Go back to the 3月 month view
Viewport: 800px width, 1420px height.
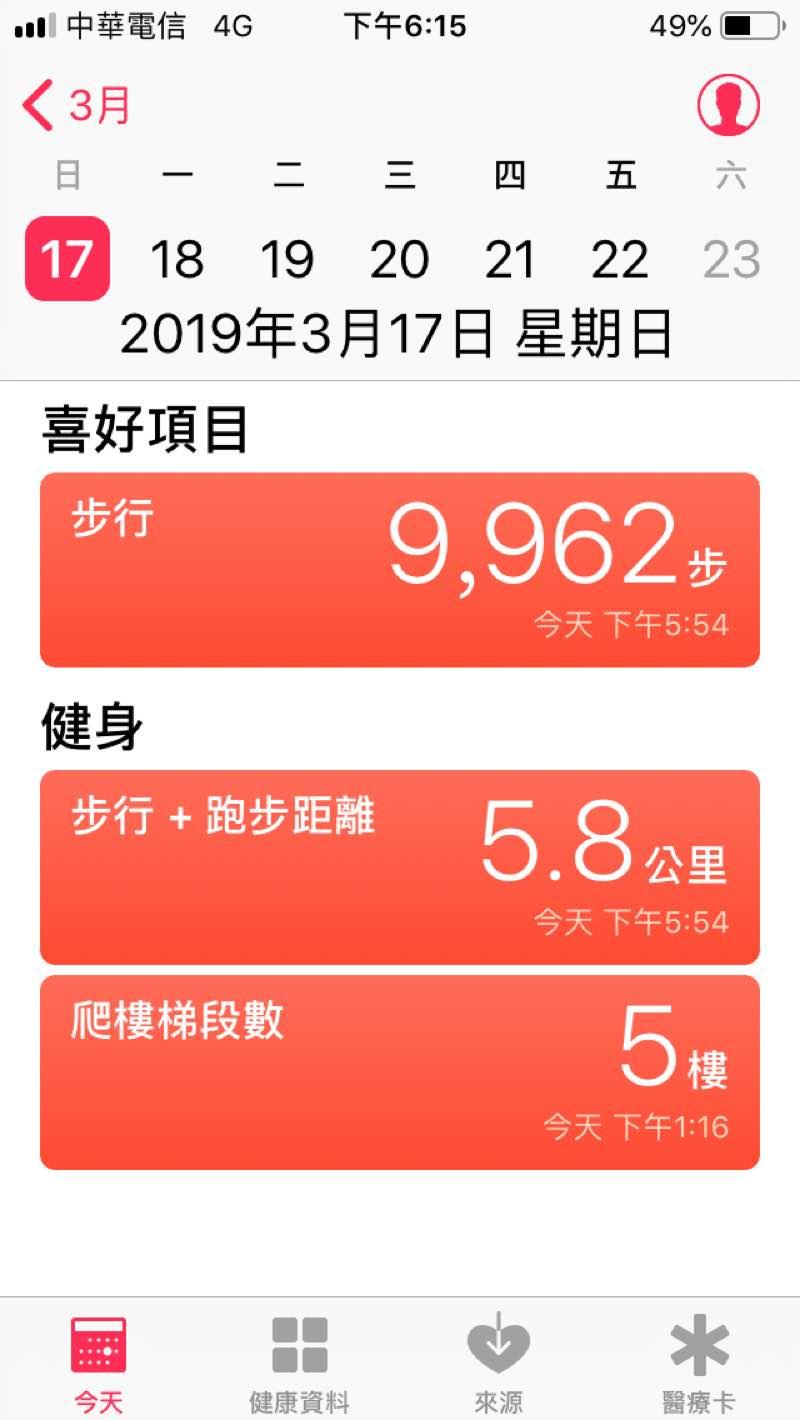tap(76, 106)
